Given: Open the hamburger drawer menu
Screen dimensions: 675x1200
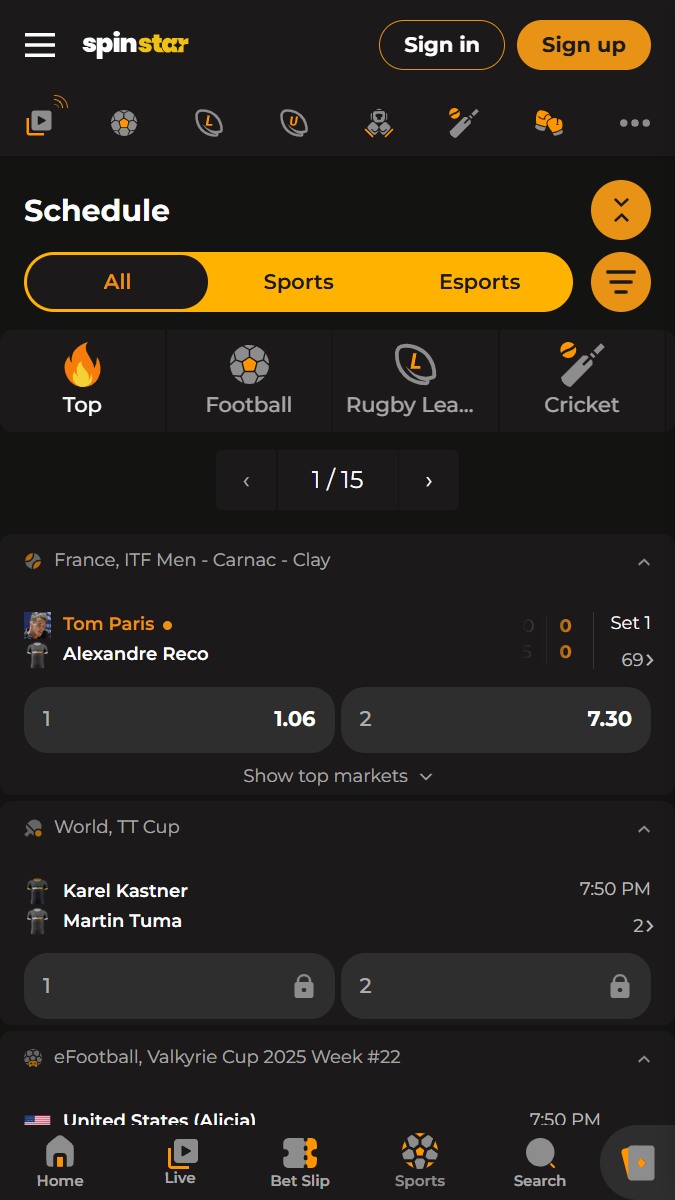Looking at the screenshot, I should tap(40, 45).
